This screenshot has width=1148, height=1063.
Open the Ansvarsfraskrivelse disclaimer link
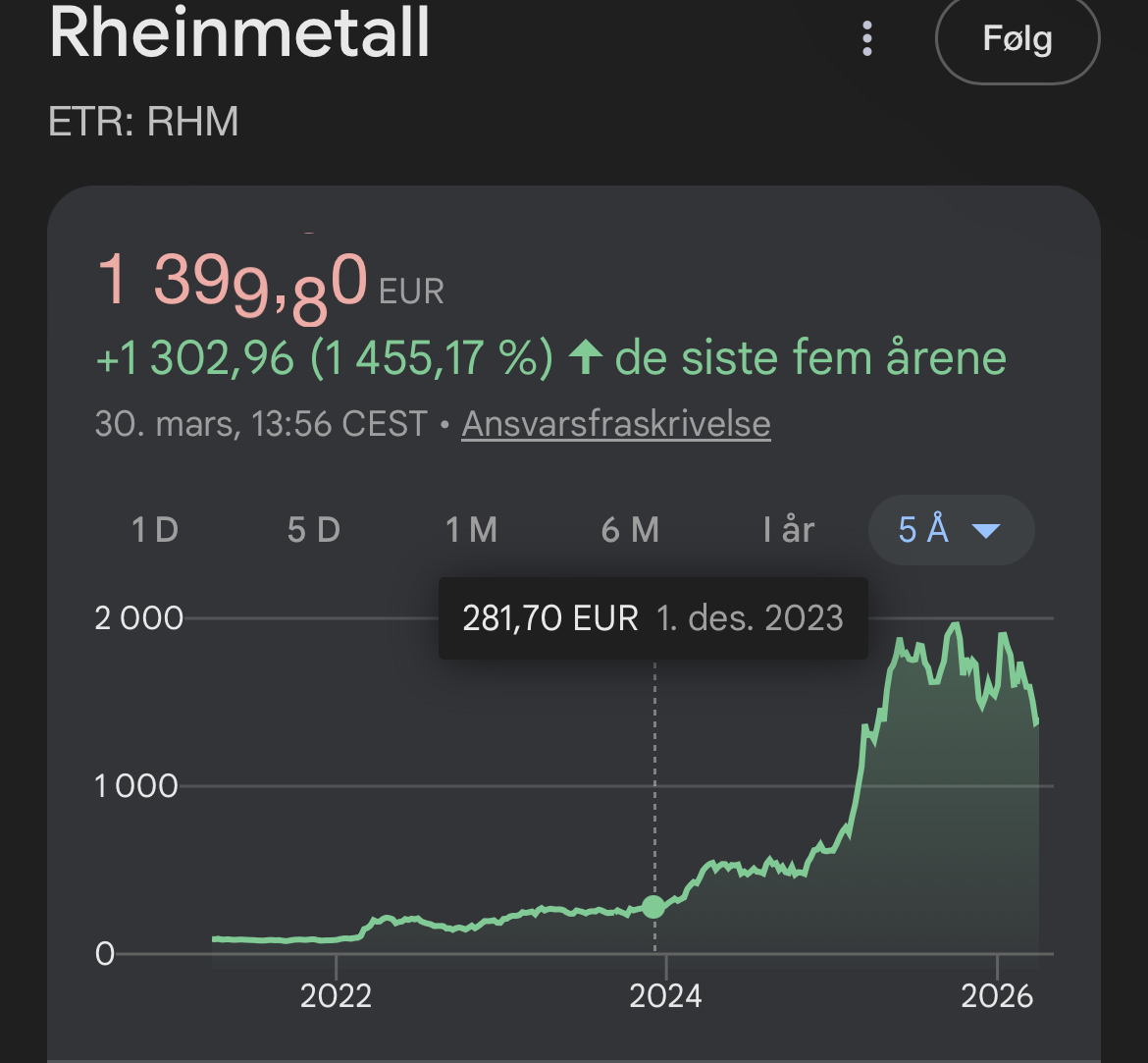(x=615, y=424)
